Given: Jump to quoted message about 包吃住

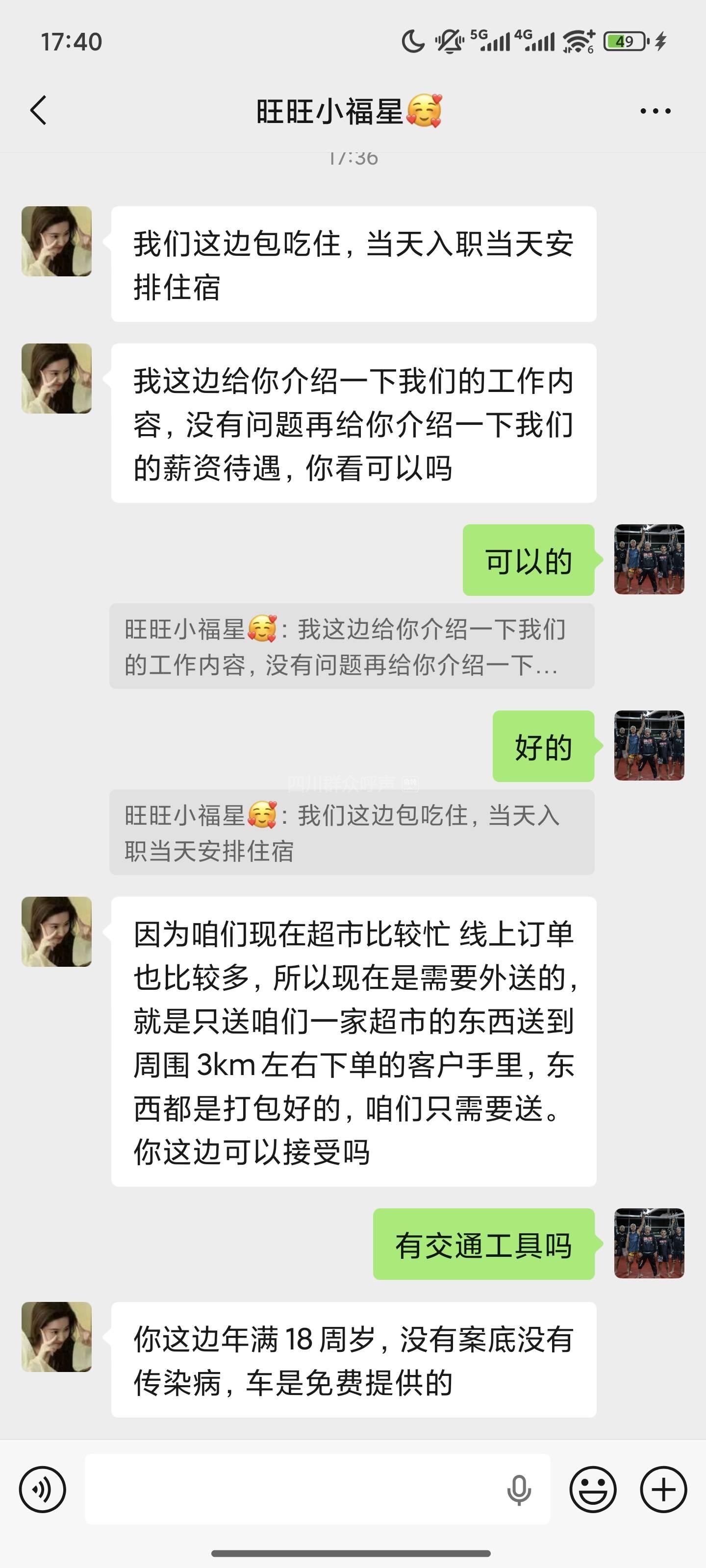Looking at the screenshot, I should pos(352,832).
